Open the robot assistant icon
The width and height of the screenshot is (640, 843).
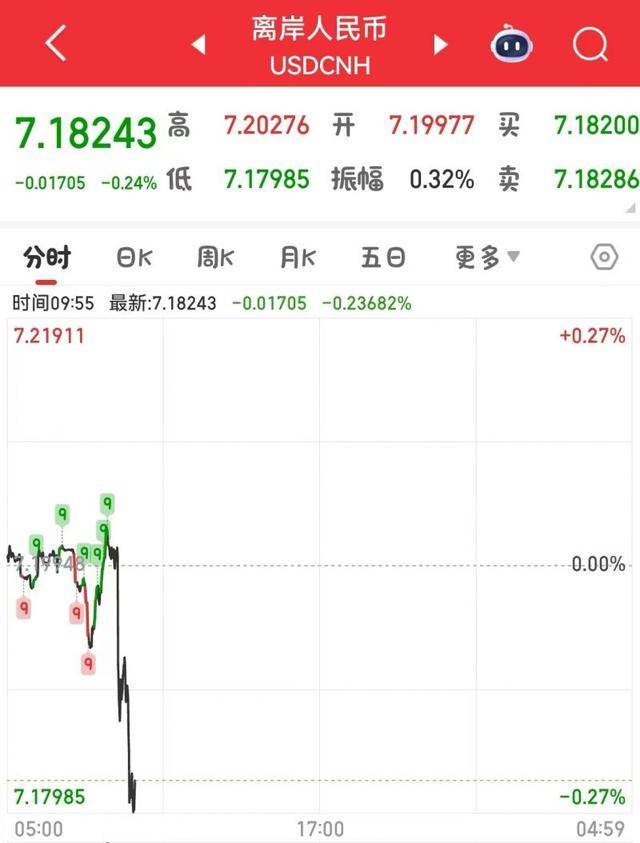pyautogui.click(x=512, y=45)
